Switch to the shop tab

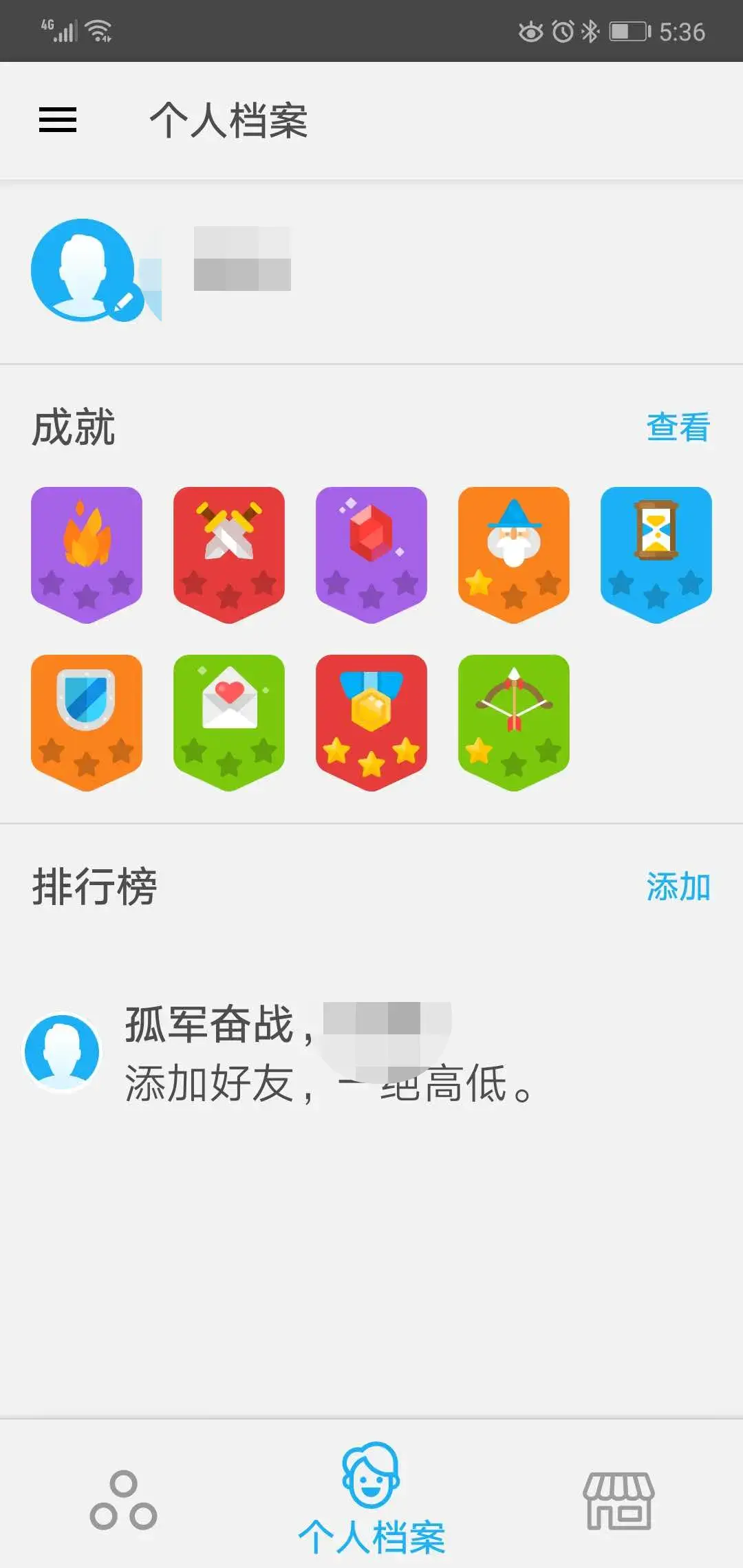[x=618, y=1501]
